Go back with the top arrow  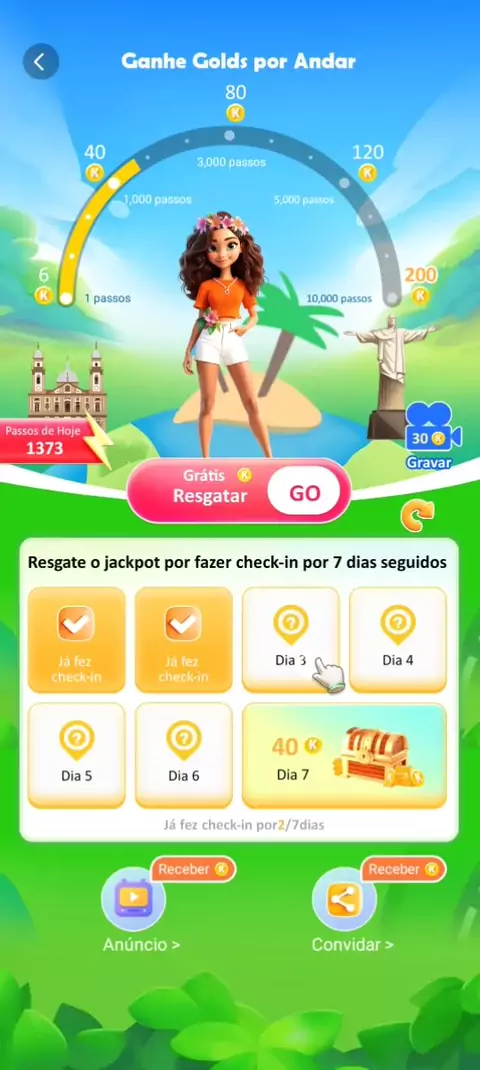click(40, 61)
